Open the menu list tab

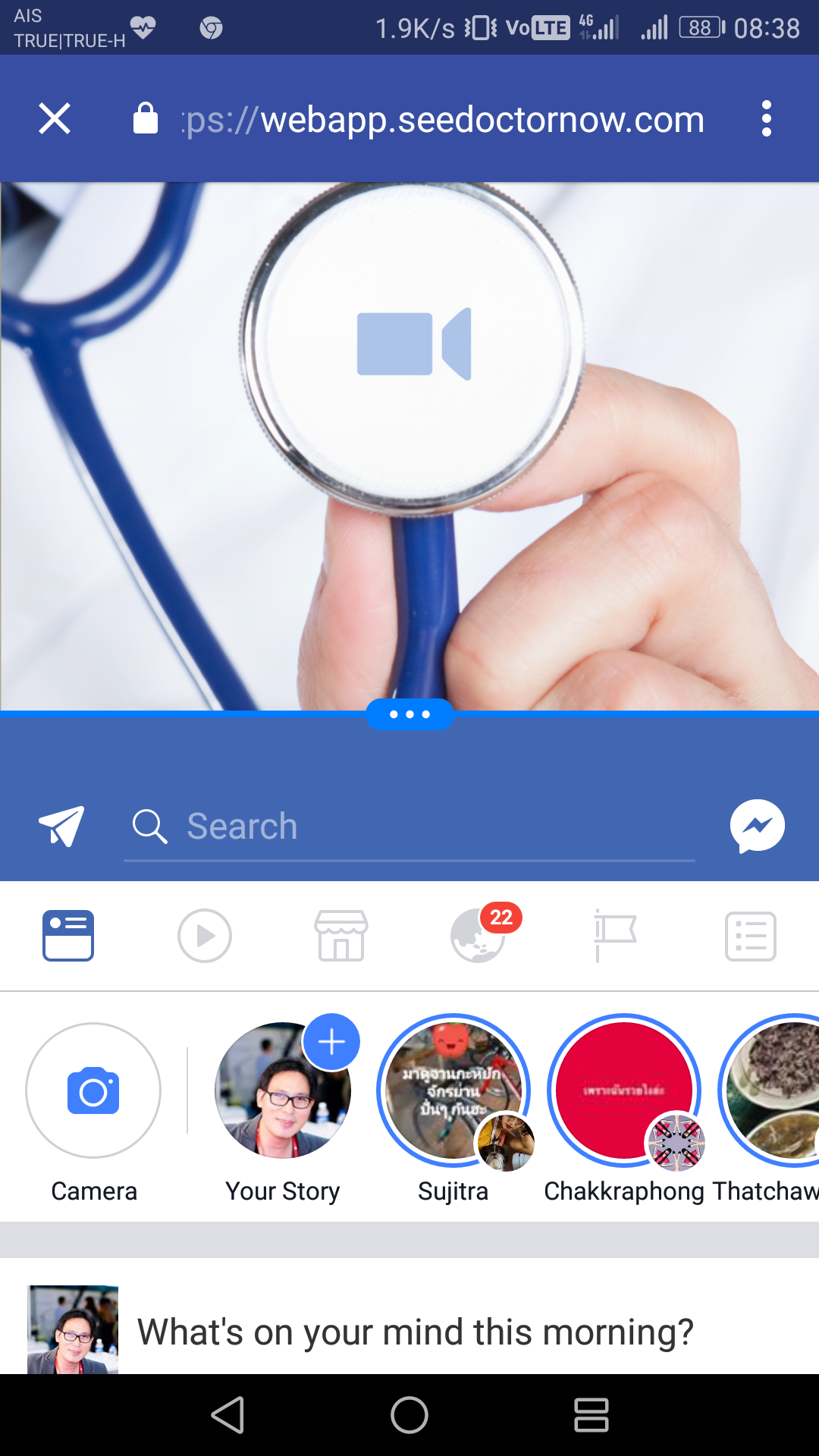[751, 936]
